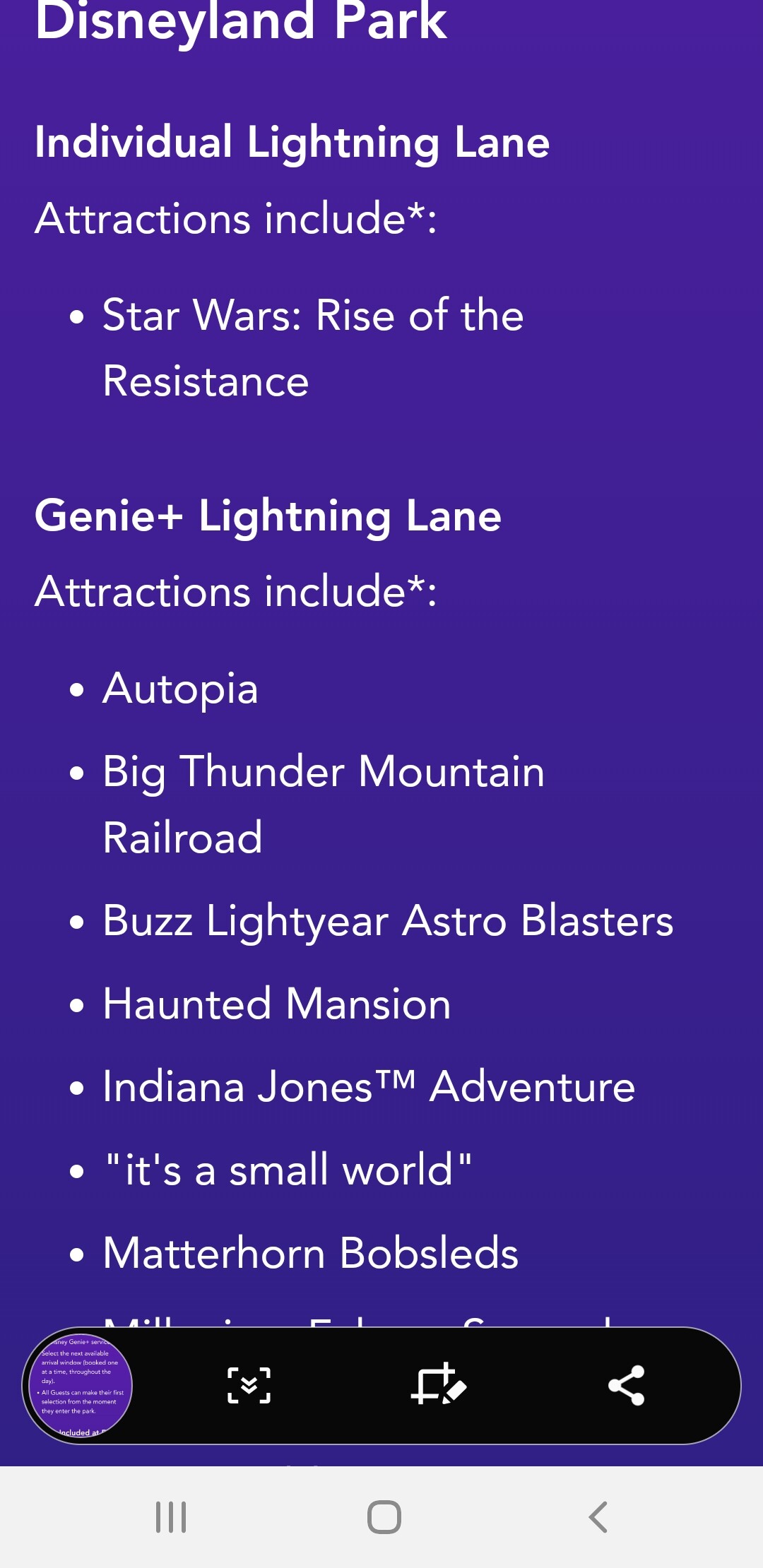
Task: Navigate back with the system back button
Action: tap(598, 1516)
